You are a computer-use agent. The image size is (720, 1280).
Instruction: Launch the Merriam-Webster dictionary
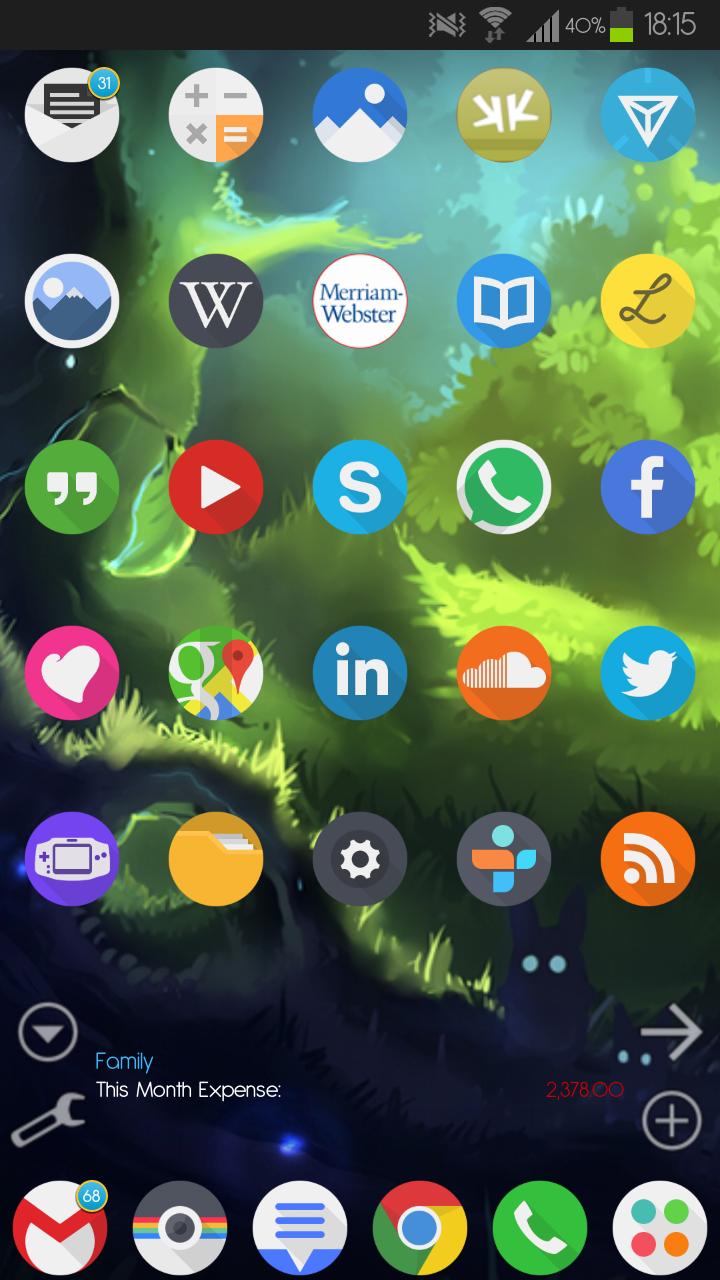pos(360,301)
